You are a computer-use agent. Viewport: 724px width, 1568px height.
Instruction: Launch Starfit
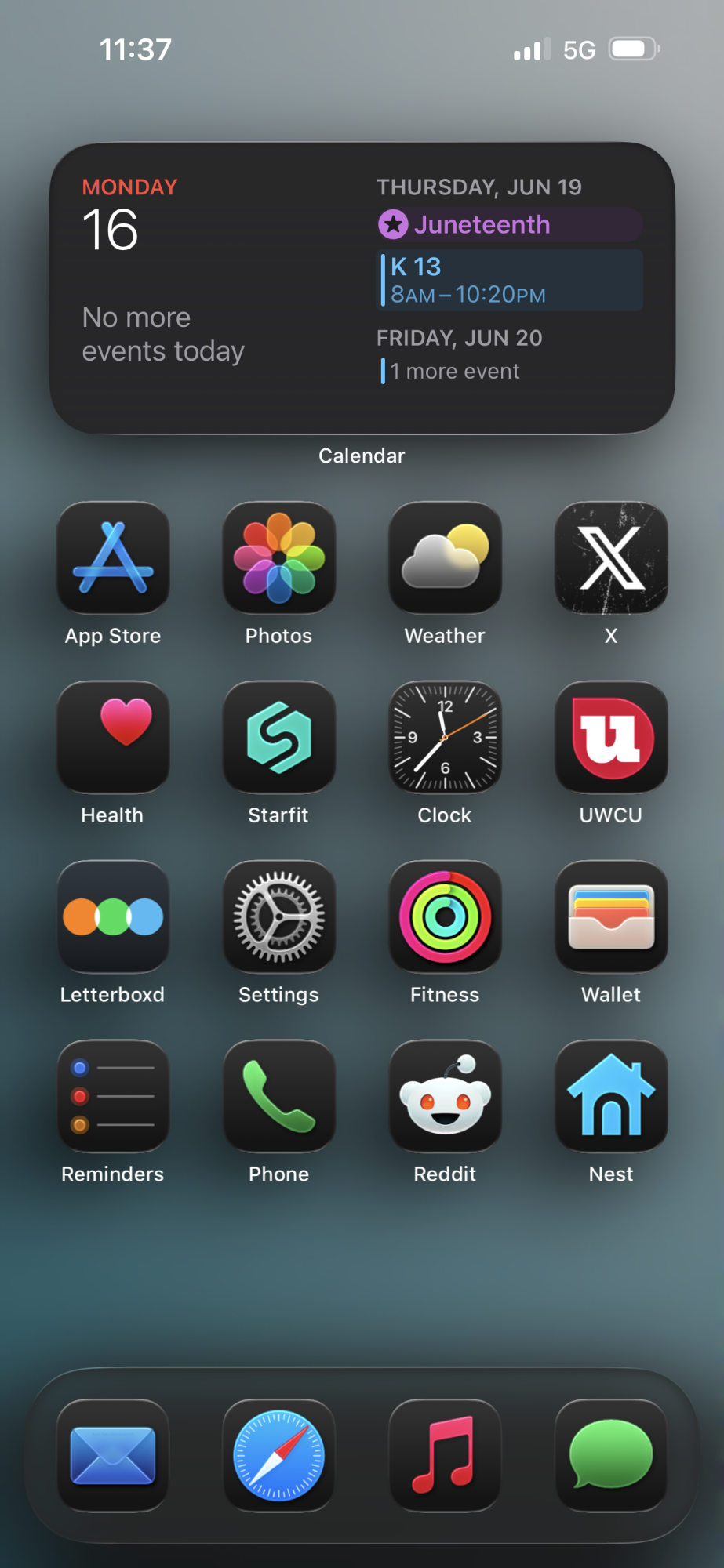pyautogui.click(x=279, y=738)
